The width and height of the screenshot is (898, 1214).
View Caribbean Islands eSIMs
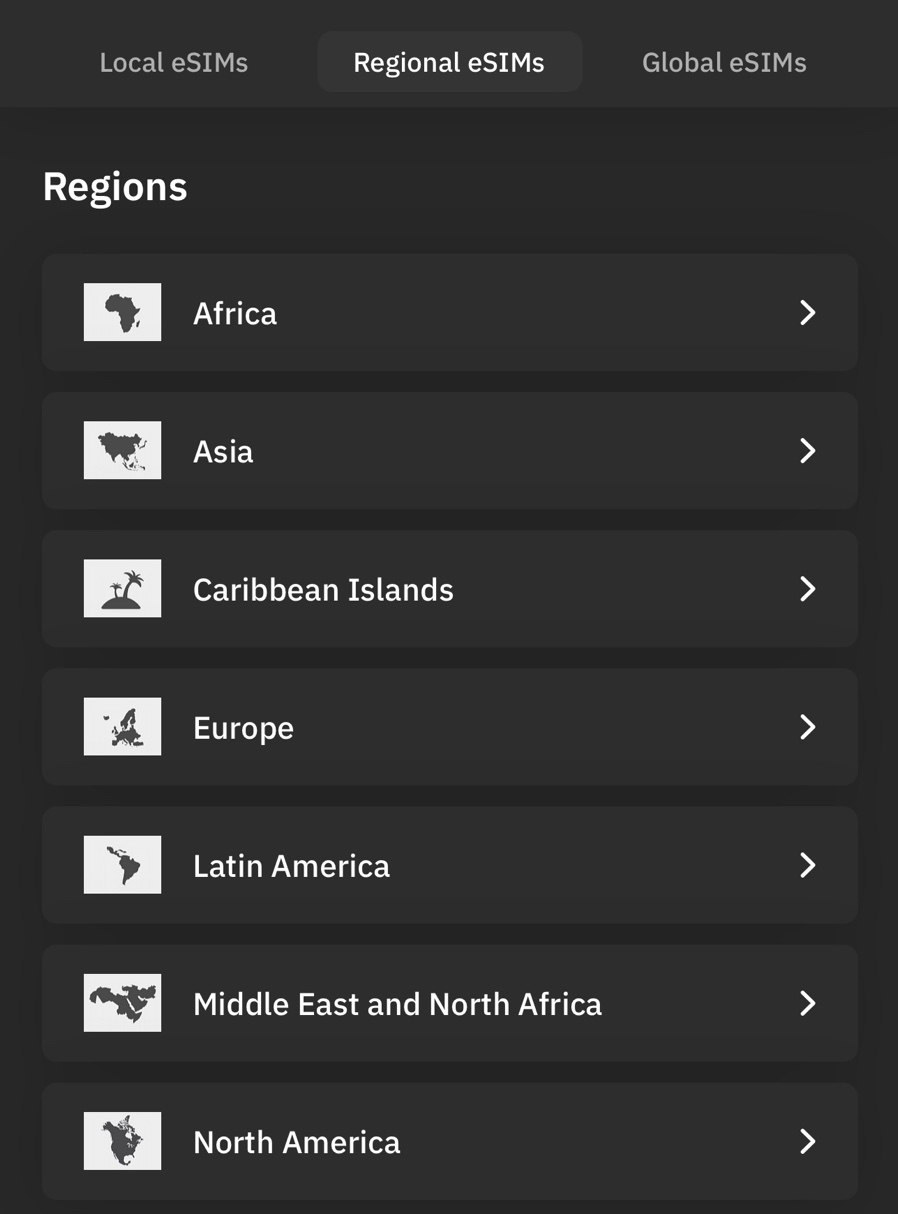449,588
